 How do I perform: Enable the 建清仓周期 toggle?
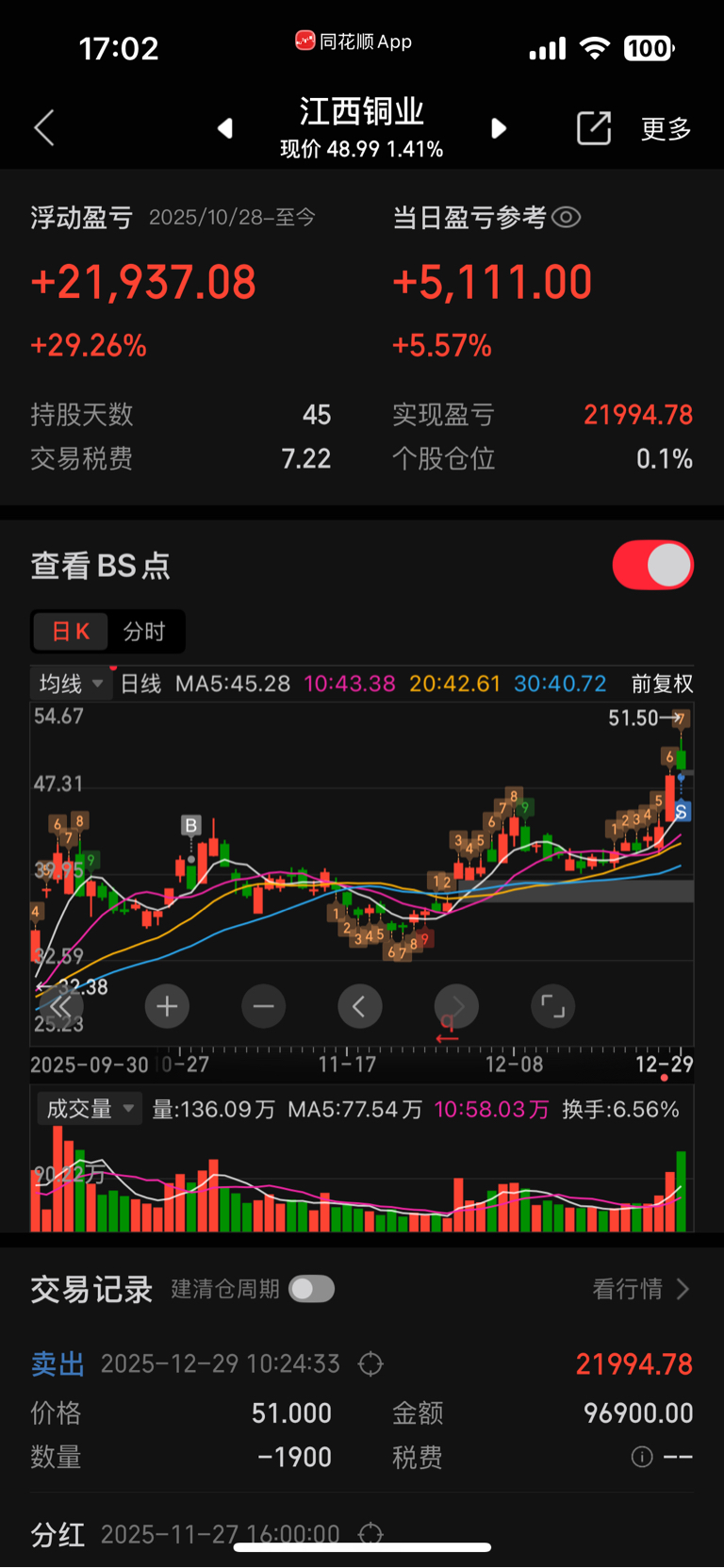coord(311,1289)
